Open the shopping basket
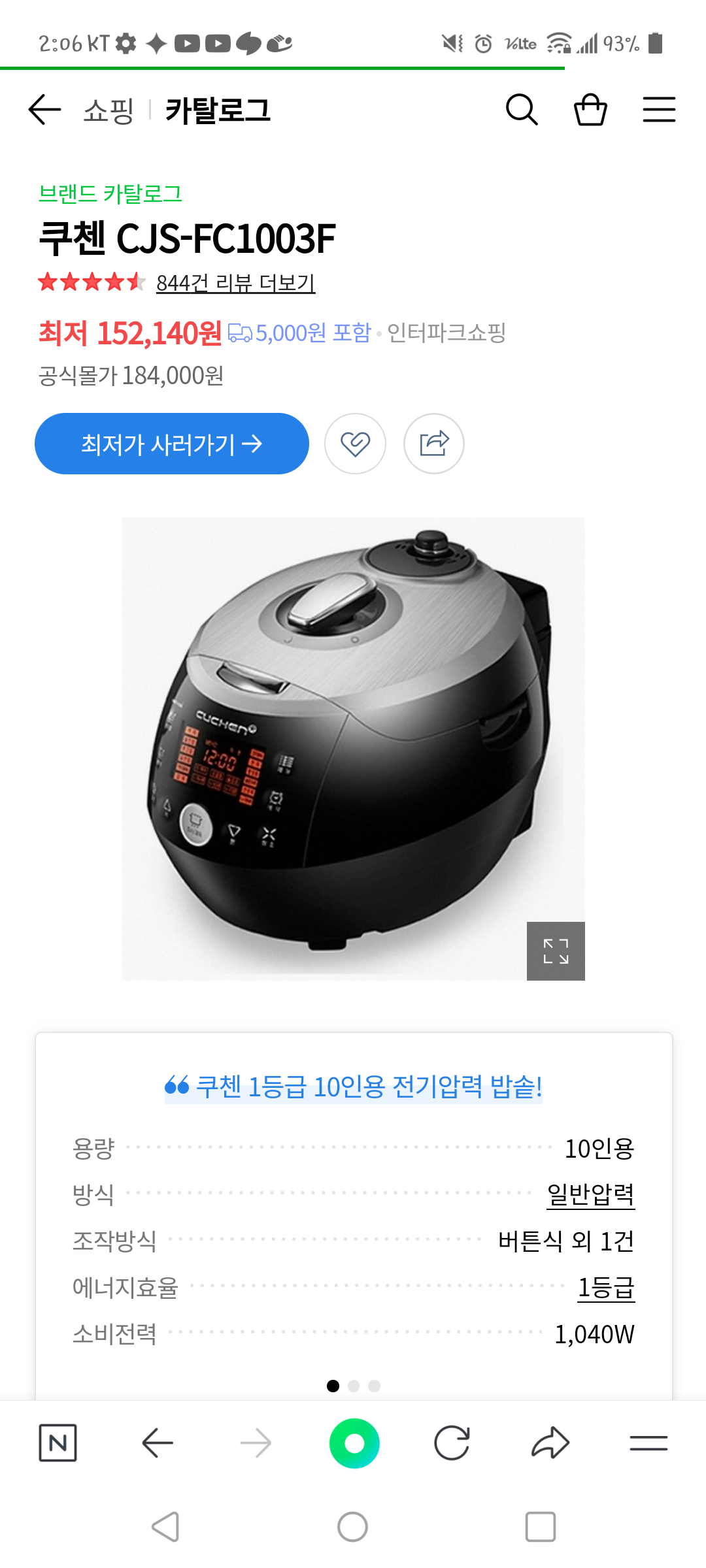 590,109
